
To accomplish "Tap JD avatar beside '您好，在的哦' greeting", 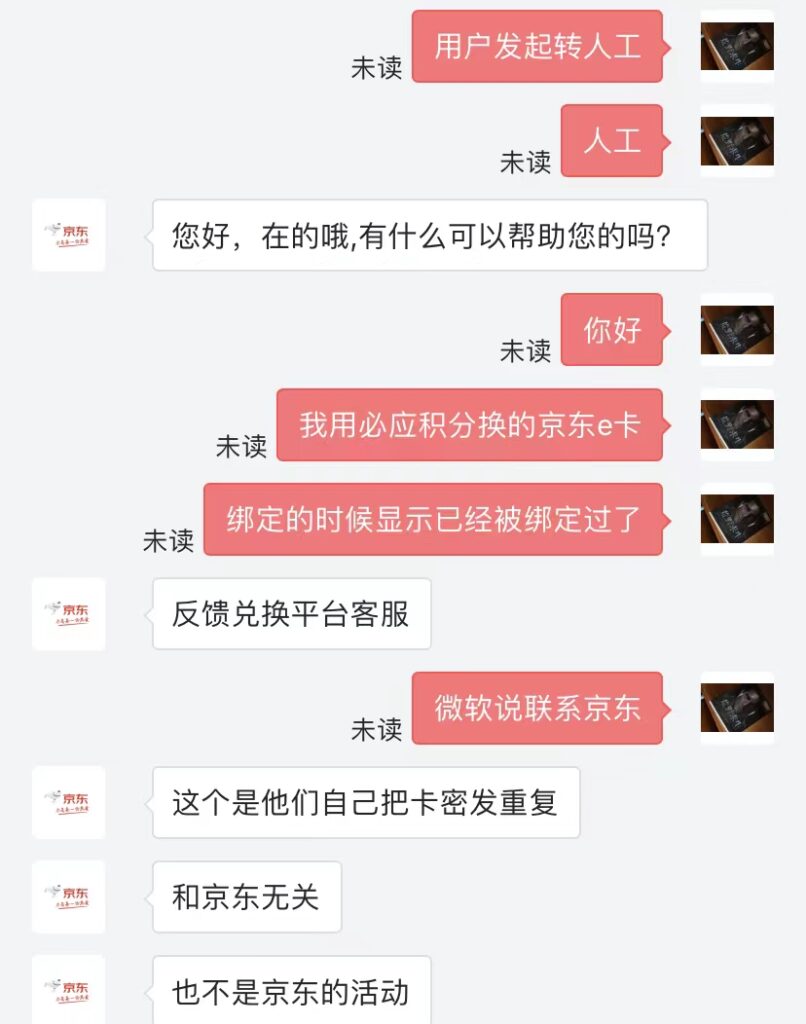I will click(68, 235).
